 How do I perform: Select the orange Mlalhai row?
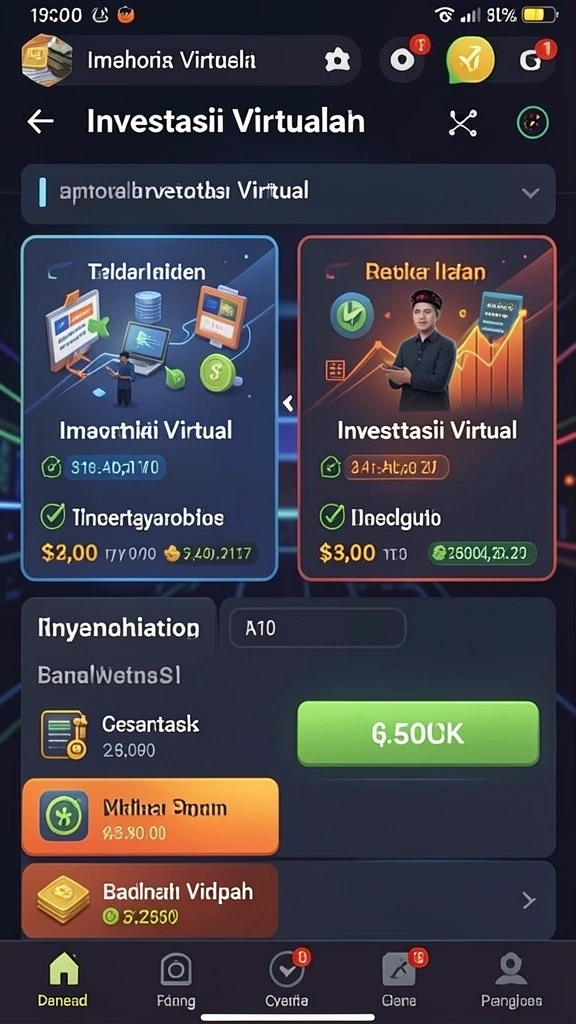[150, 816]
